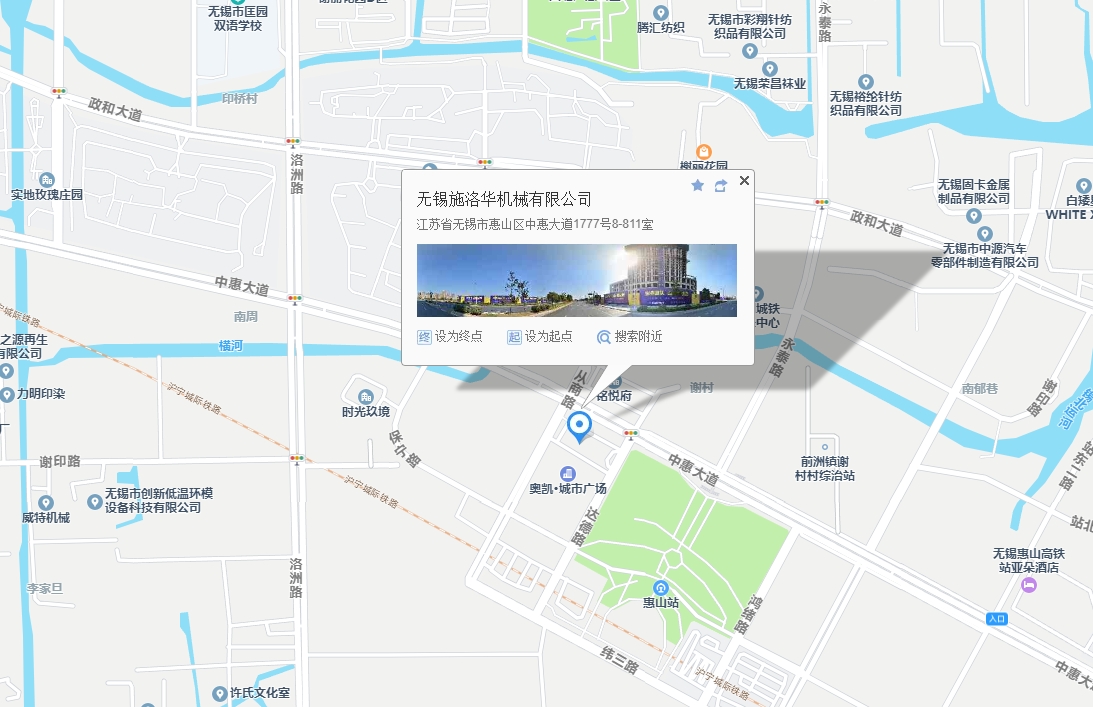
Task: Close the location info popup
Action: pos(744,181)
